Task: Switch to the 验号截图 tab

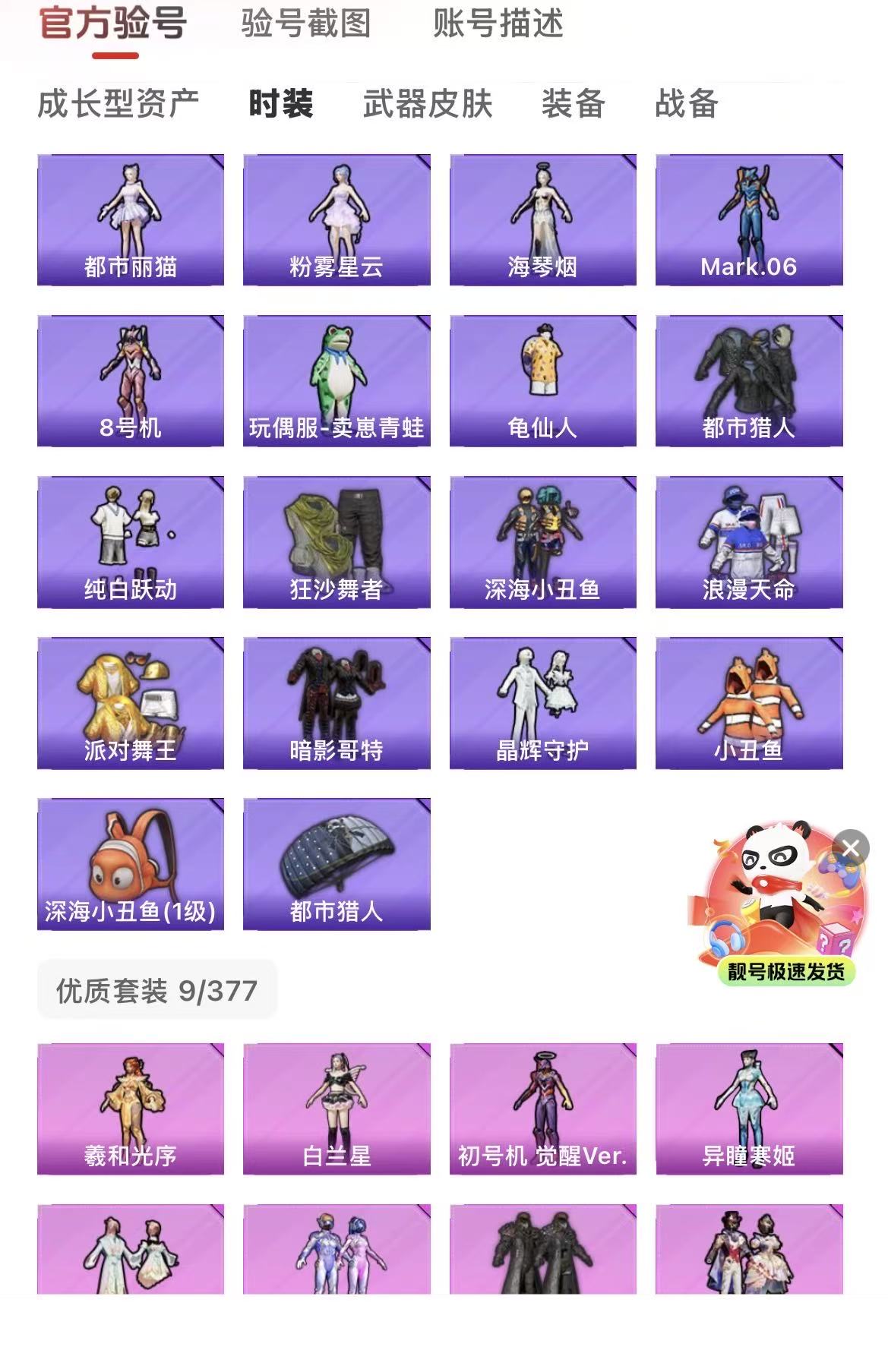Action: coord(305,24)
